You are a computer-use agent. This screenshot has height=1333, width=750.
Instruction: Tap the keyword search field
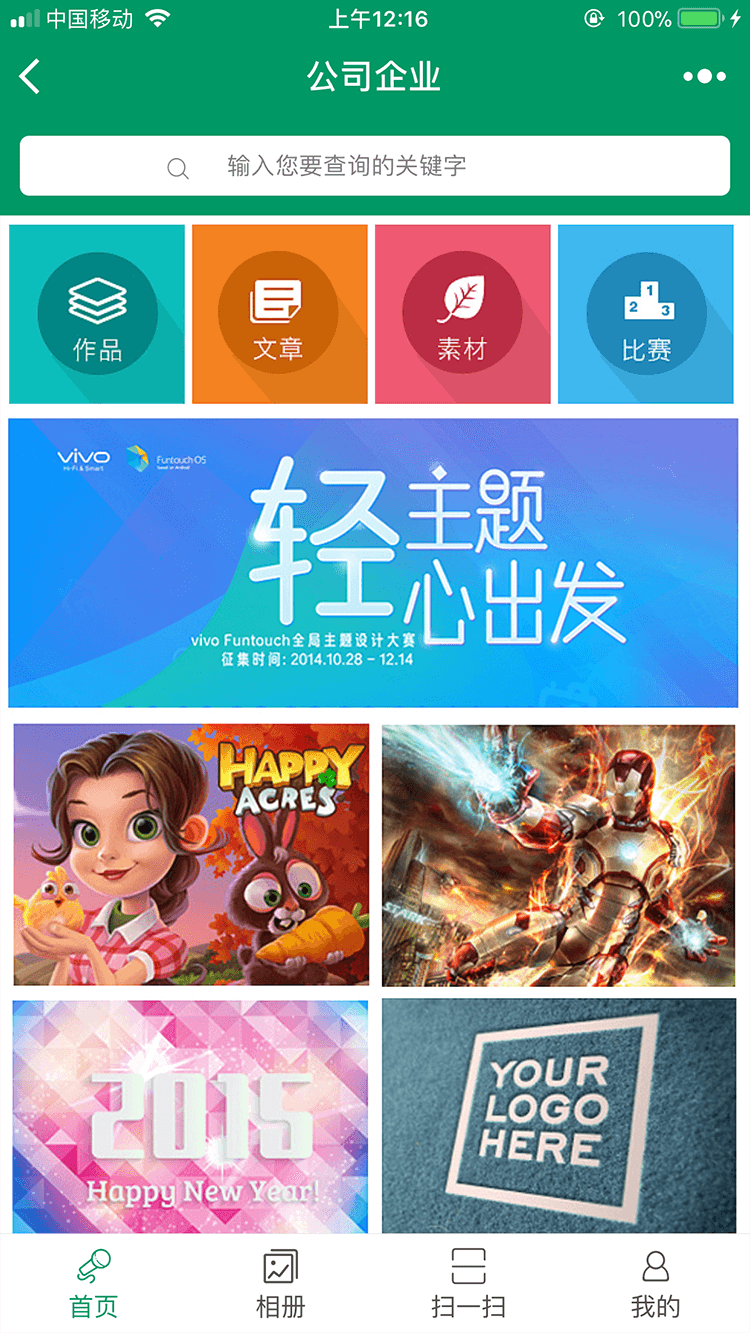pyautogui.click(x=375, y=166)
